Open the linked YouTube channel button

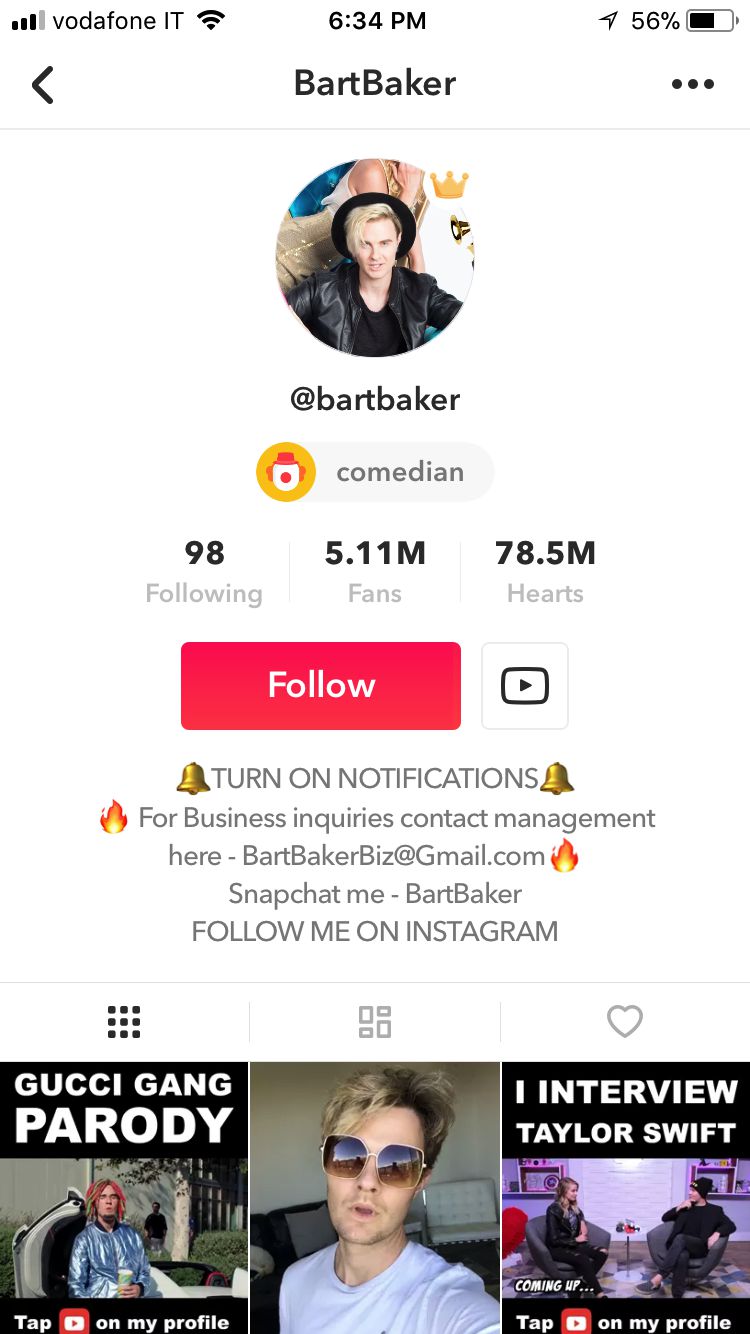pos(525,686)
